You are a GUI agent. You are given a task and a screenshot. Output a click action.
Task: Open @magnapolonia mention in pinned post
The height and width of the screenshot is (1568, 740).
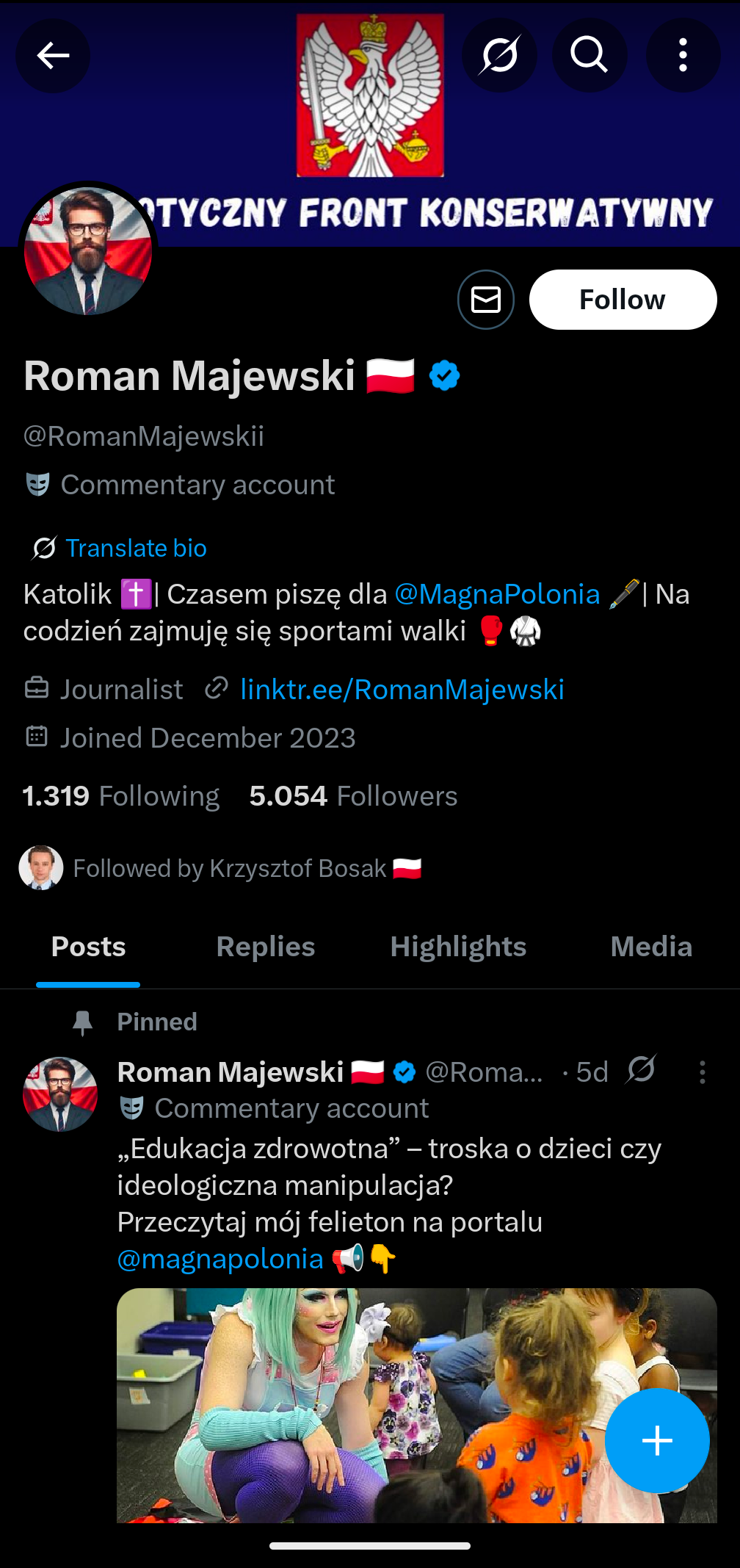220,1259
